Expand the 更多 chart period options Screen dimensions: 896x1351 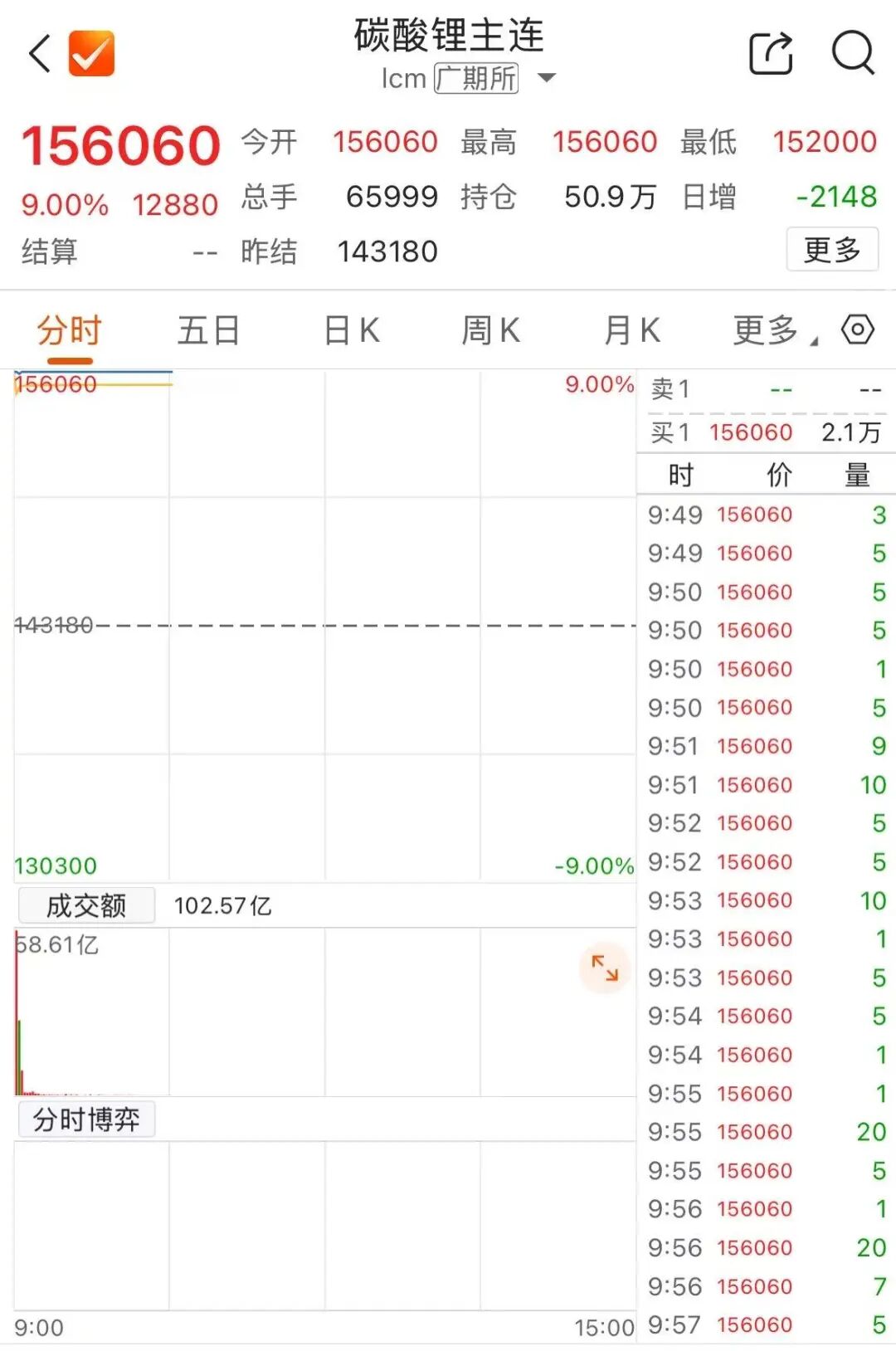pyautogui.click(x=772, y=330)
